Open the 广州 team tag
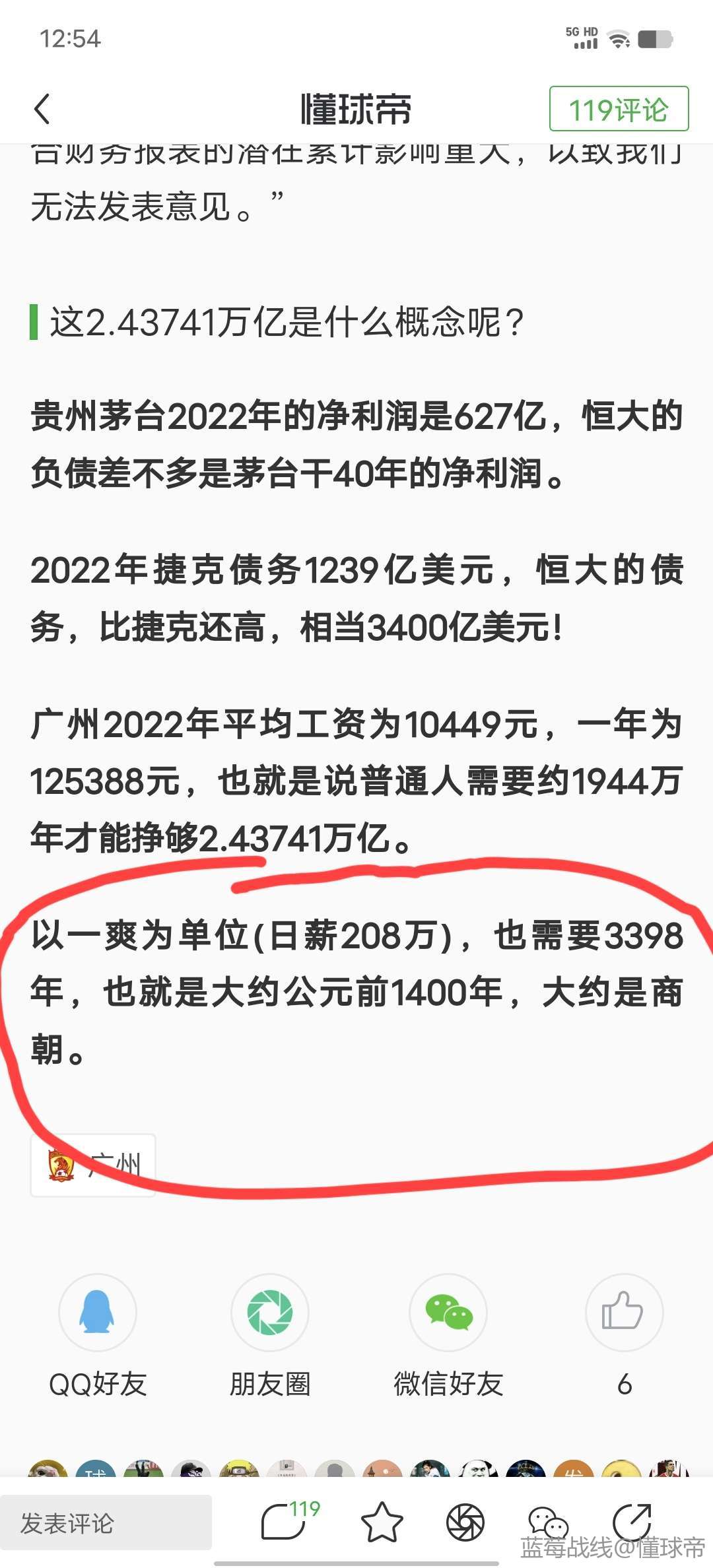The width and height of the screenshot is (713, 1568). [93, 1165]
